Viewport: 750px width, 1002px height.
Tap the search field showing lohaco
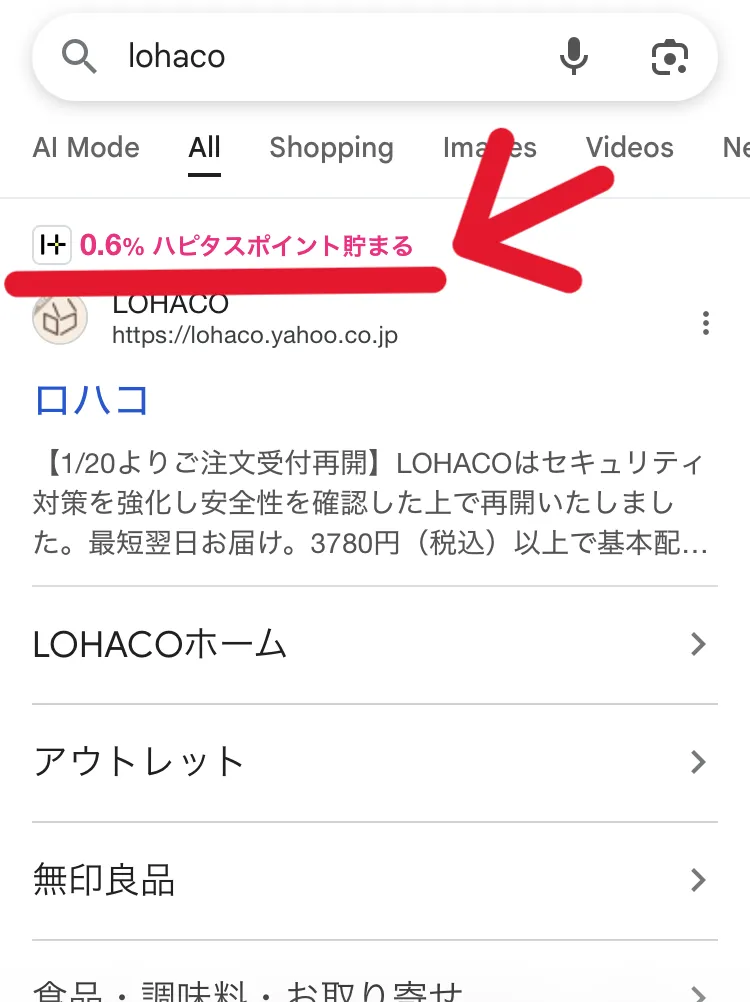(x=300, y=57)
